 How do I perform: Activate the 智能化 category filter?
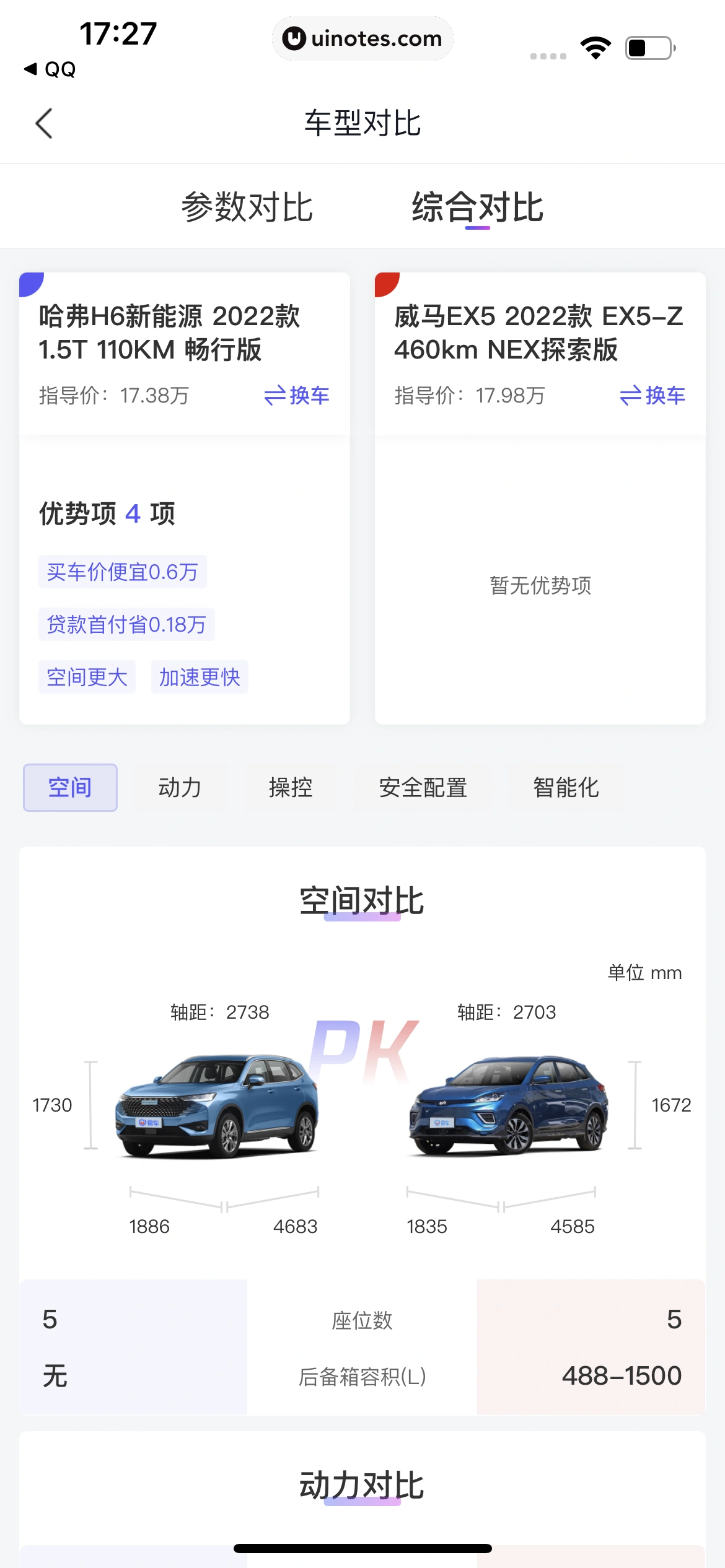[x=566, y=787]
